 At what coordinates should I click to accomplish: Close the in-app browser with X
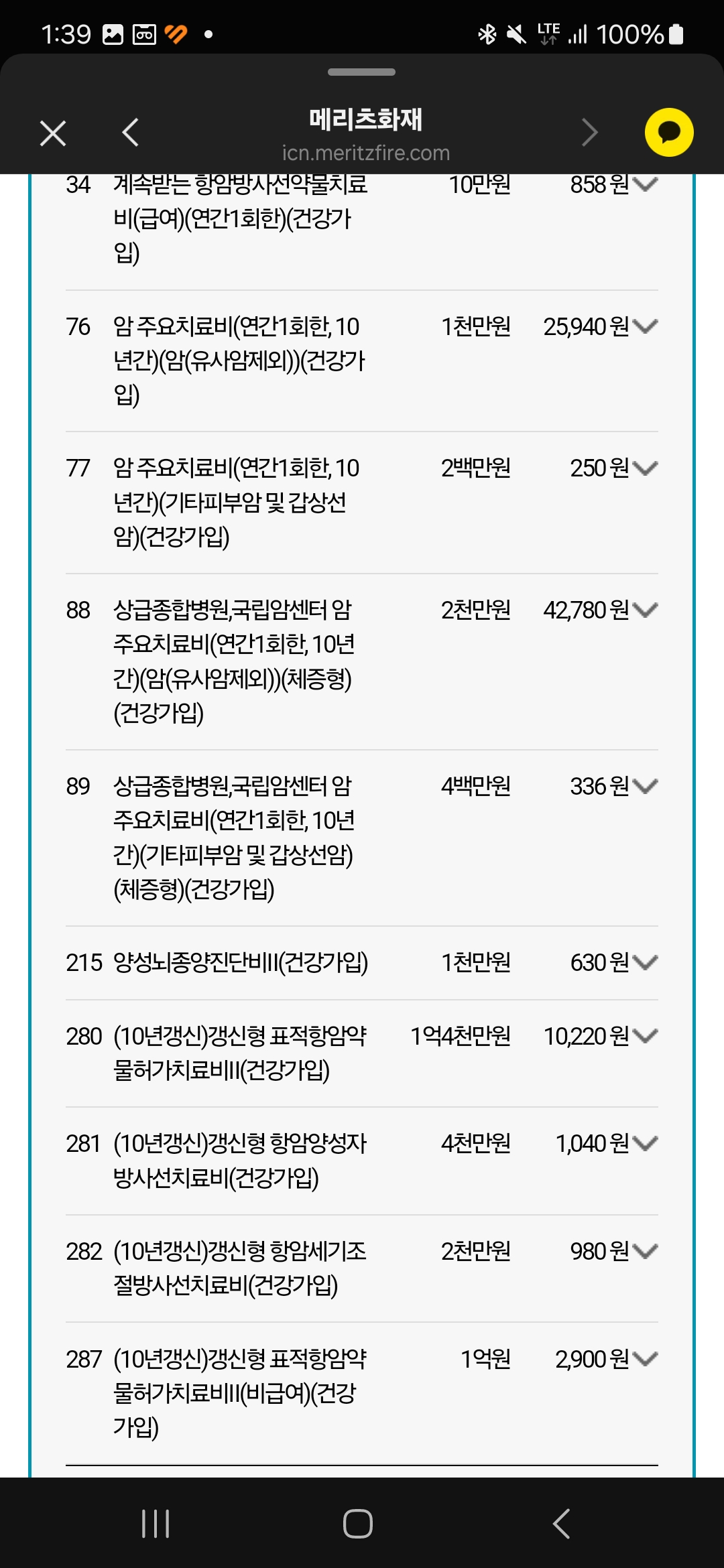[x=53, y=133]
